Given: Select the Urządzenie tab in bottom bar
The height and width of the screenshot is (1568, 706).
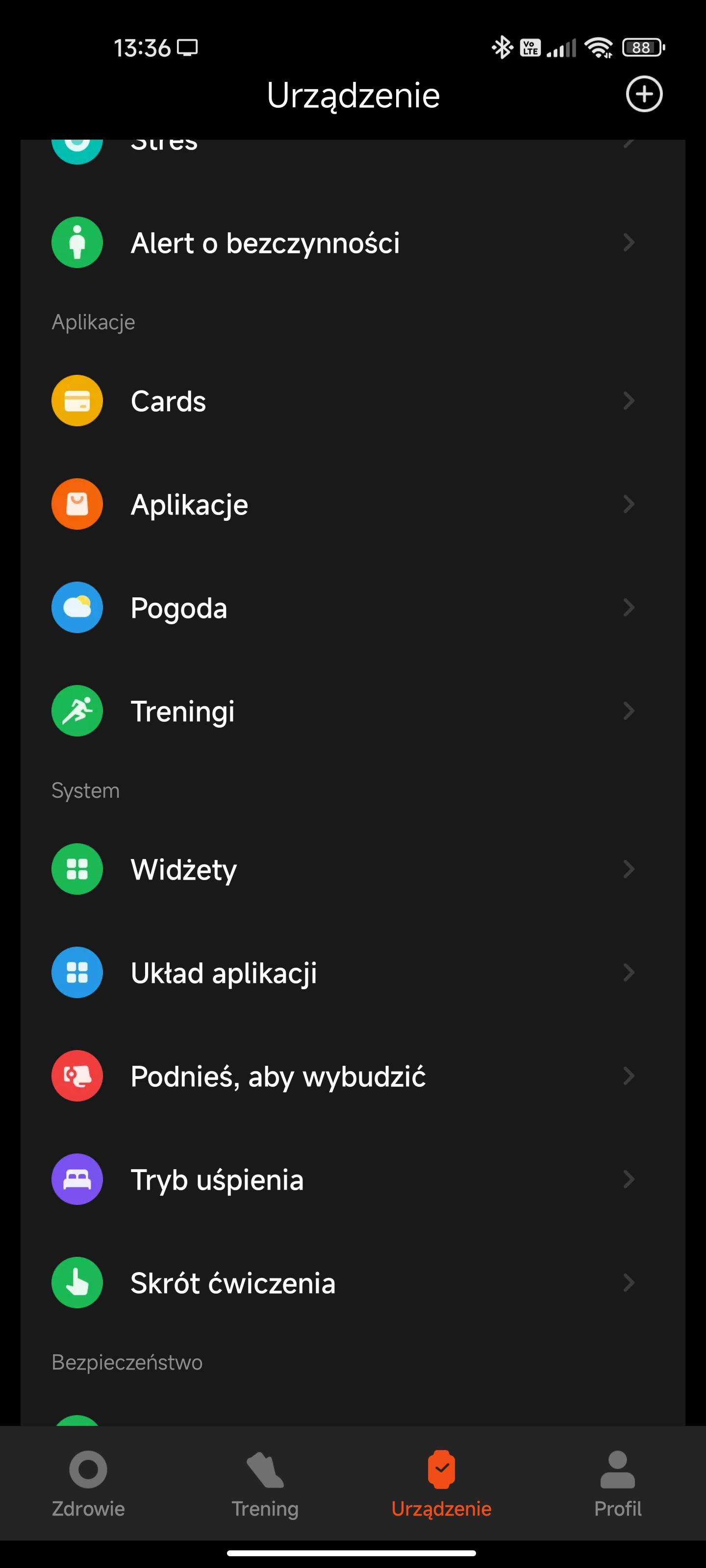Looking at the screenshot, I should point(441,1483).
